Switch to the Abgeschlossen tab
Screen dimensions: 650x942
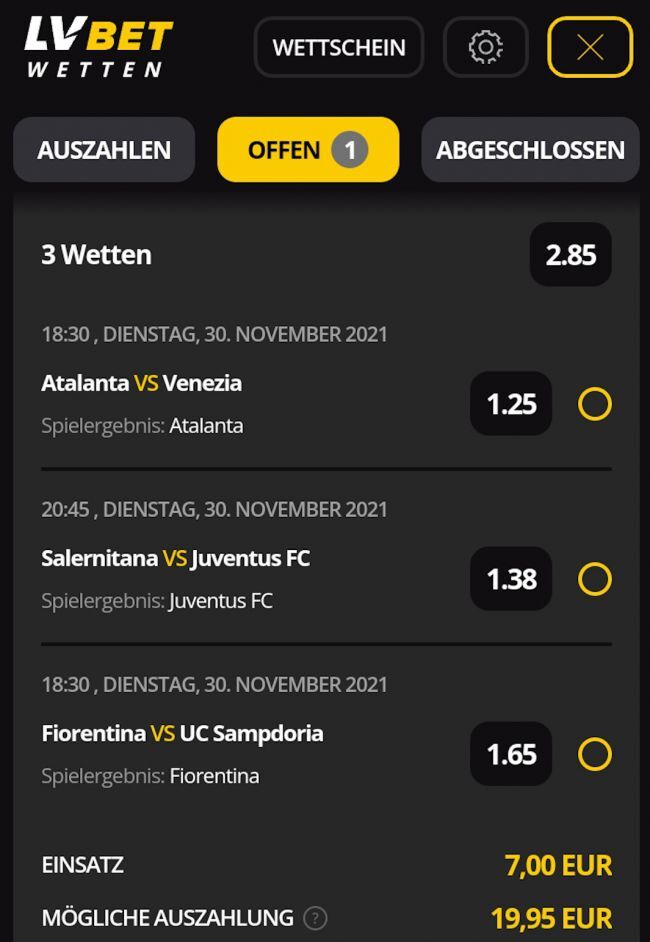530,150
